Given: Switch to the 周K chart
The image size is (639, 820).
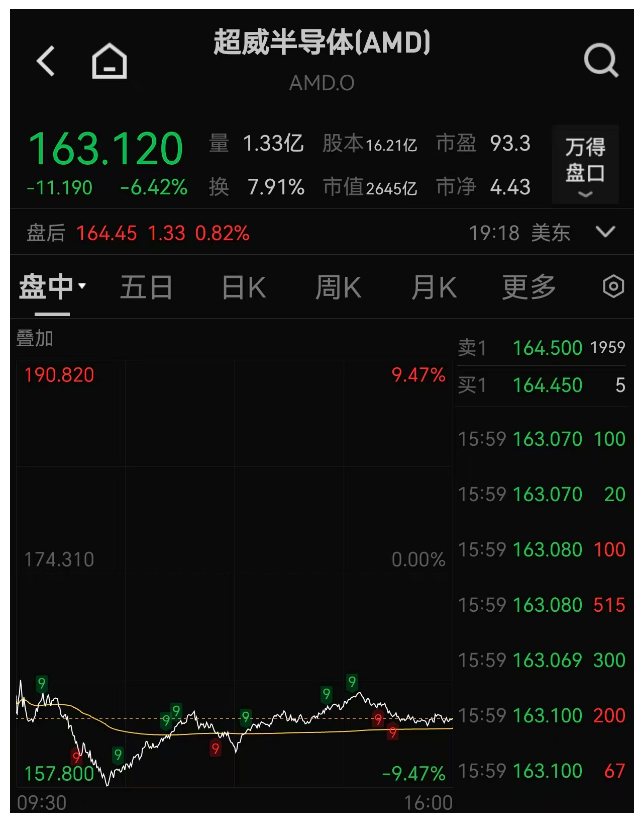Looking at the screenshot, I should 338,288.
